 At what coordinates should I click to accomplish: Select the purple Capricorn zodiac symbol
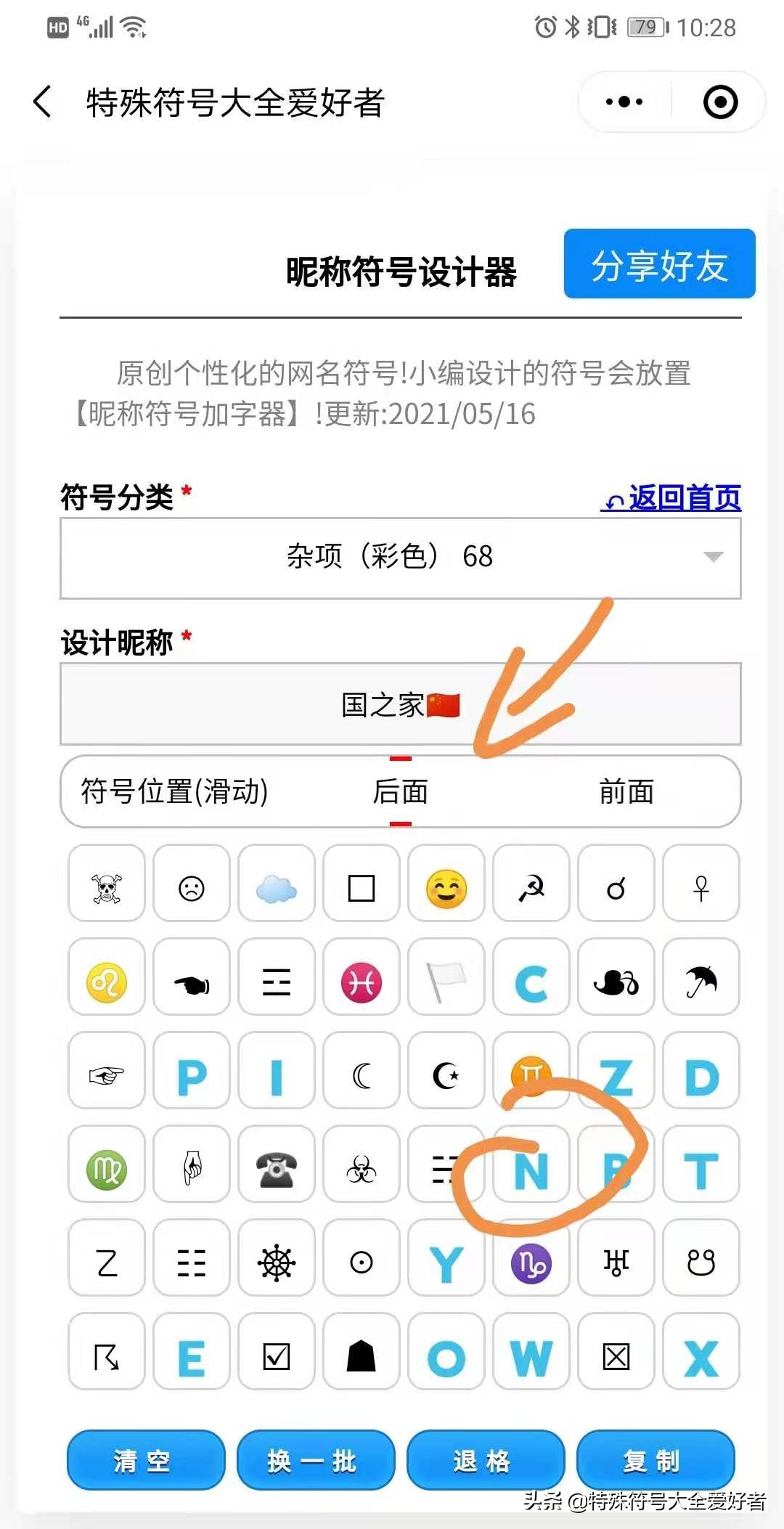531,1261
